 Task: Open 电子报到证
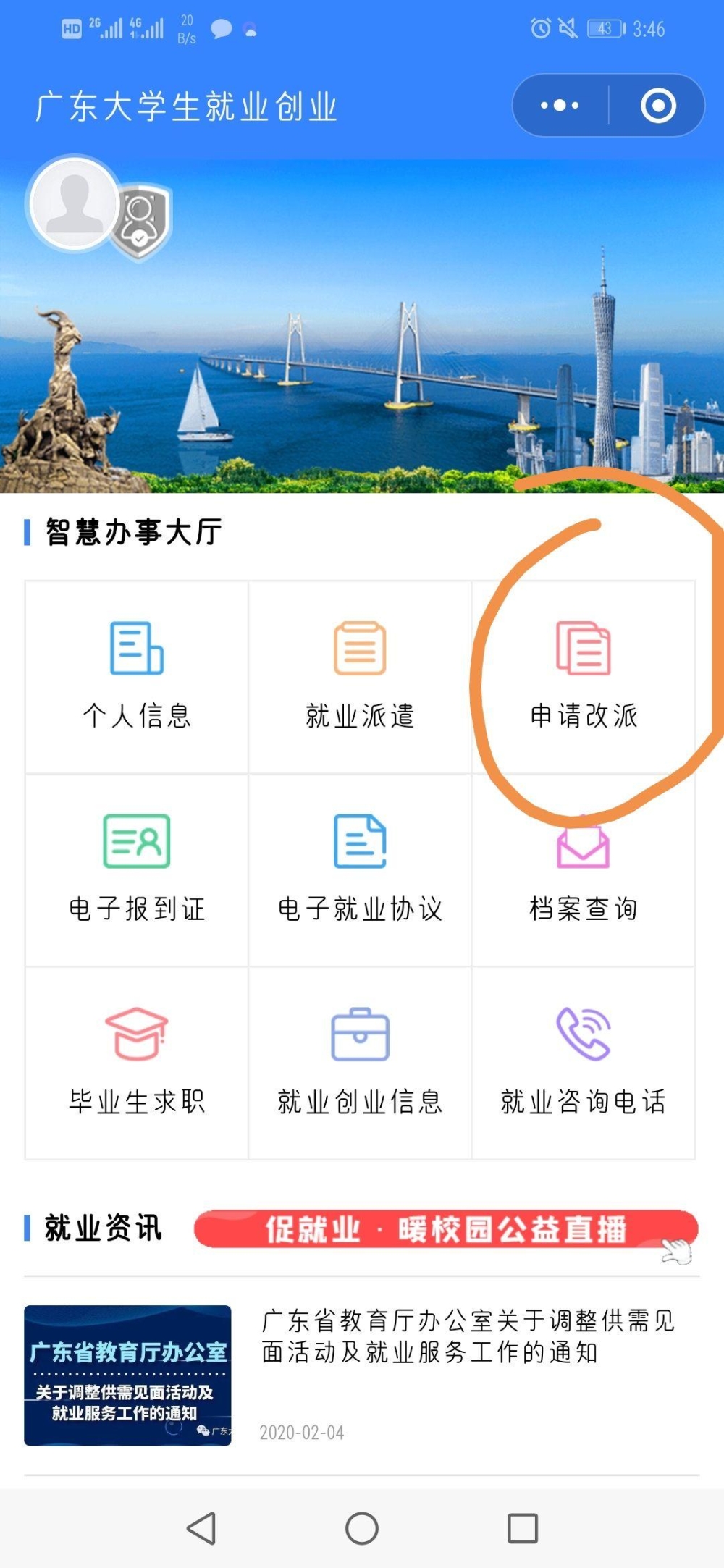pos(137,869)
